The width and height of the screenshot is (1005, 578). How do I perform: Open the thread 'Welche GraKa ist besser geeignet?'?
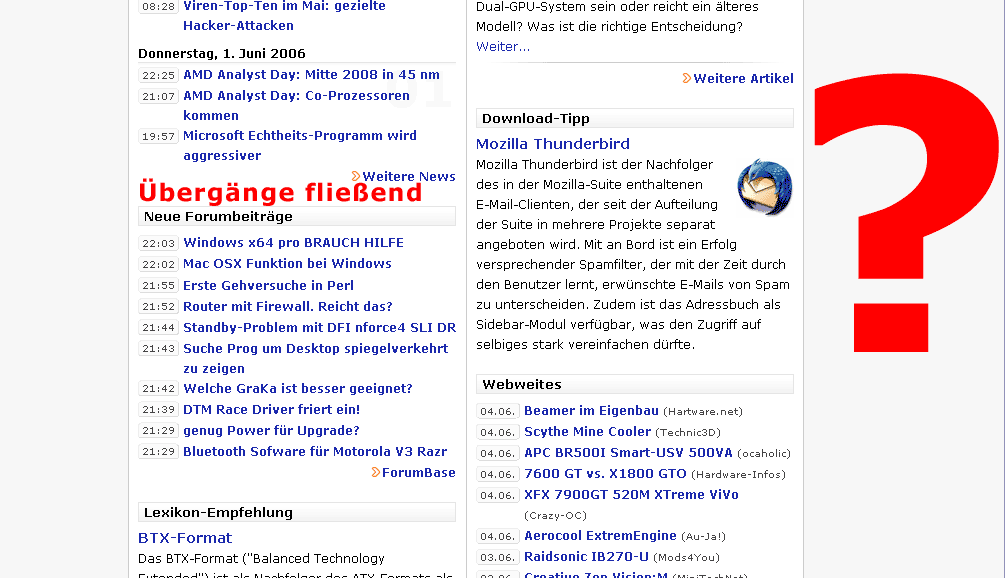coord(297,389)
